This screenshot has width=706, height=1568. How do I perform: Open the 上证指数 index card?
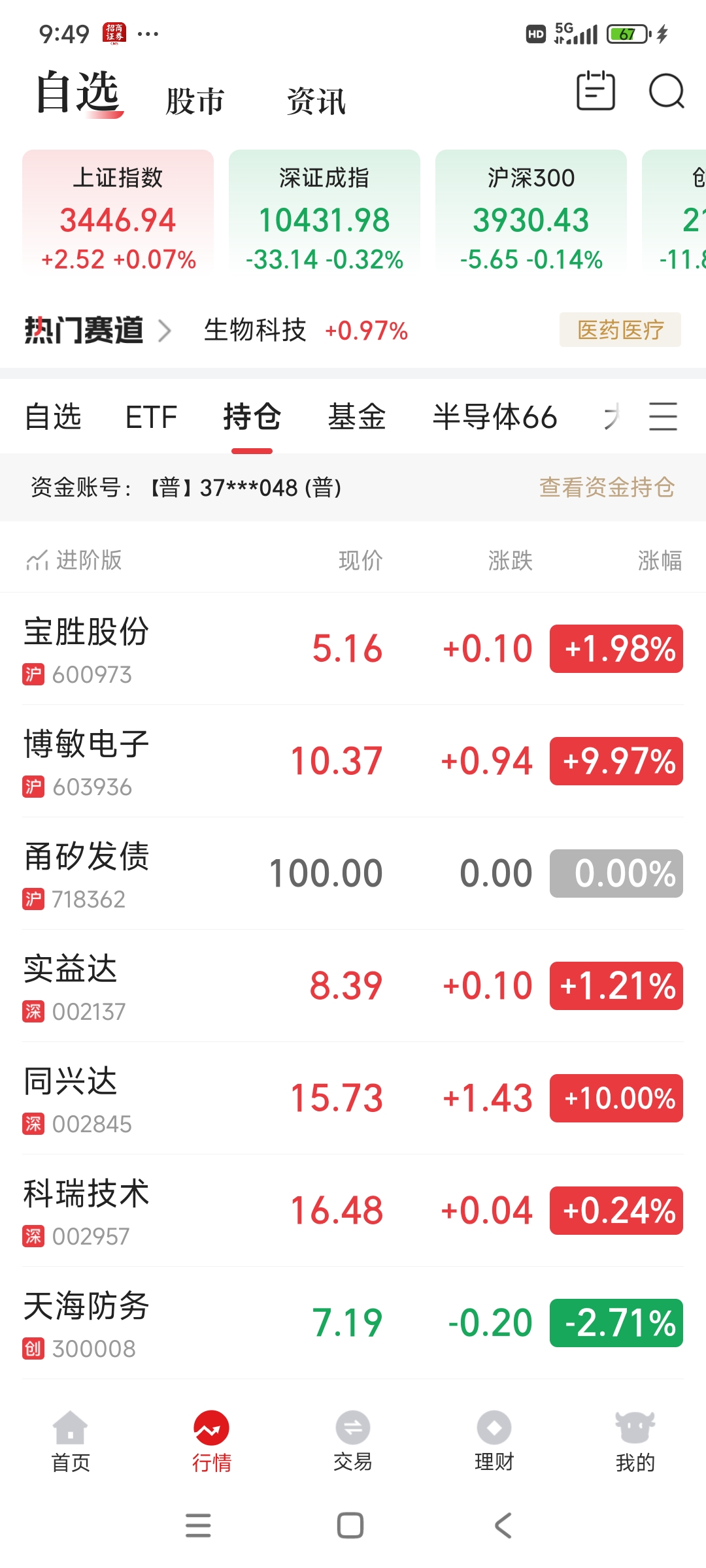pos(118,212)
